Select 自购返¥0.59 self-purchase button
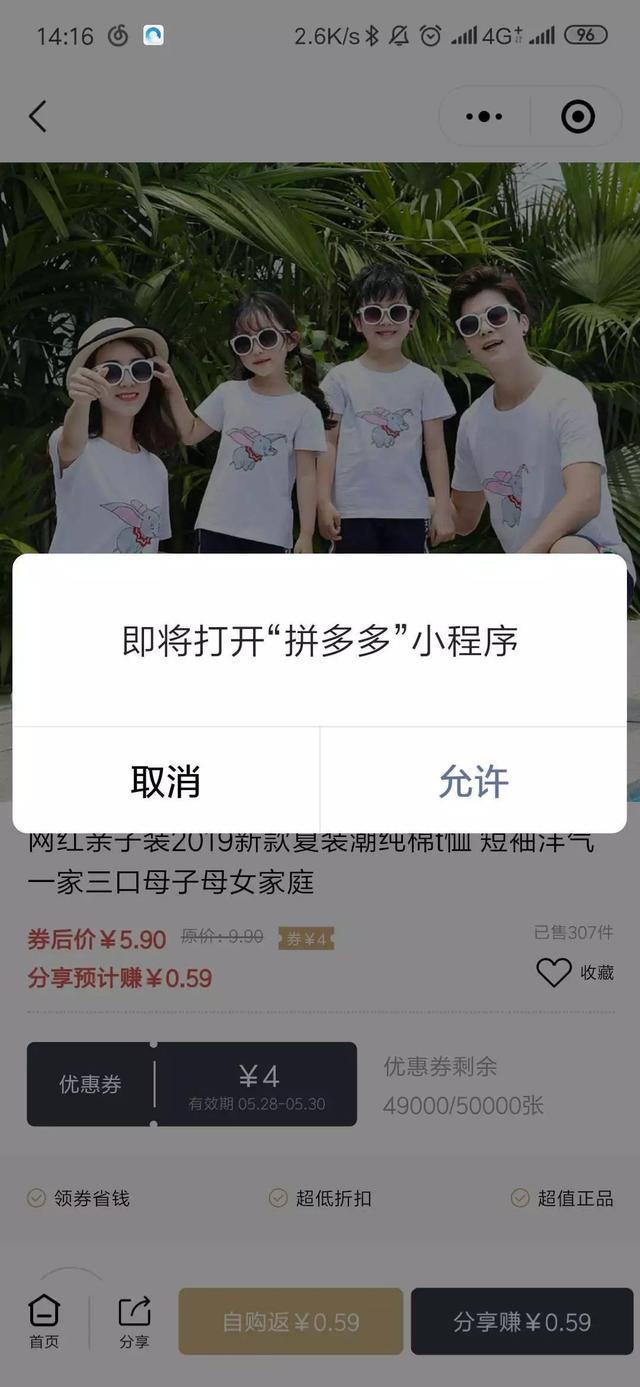This screenshot has width=640, height=1387. coord(291,1321)
